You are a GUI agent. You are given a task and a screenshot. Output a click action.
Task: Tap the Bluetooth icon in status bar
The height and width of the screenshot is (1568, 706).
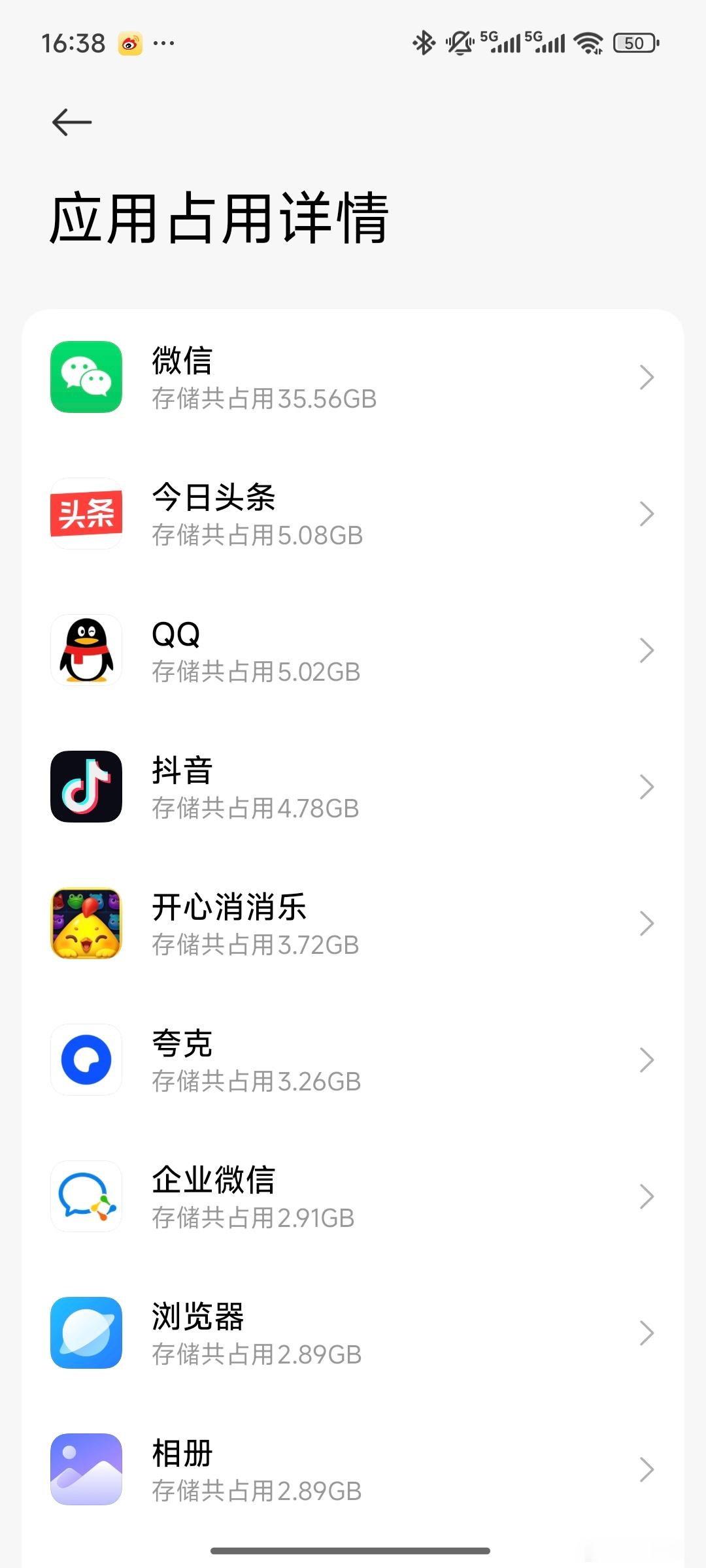[x=424, y=42]
